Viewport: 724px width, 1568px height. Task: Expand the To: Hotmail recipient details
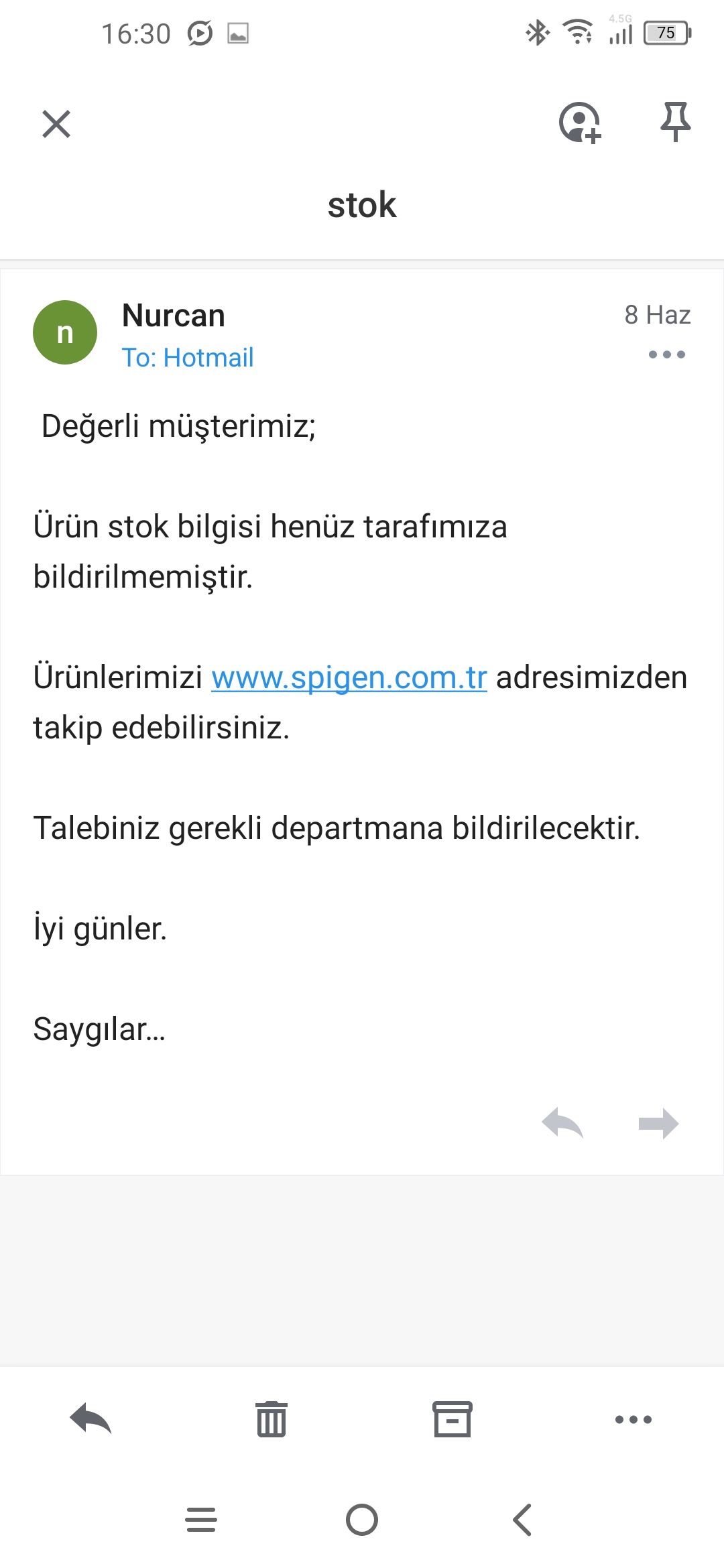[188, 358]
